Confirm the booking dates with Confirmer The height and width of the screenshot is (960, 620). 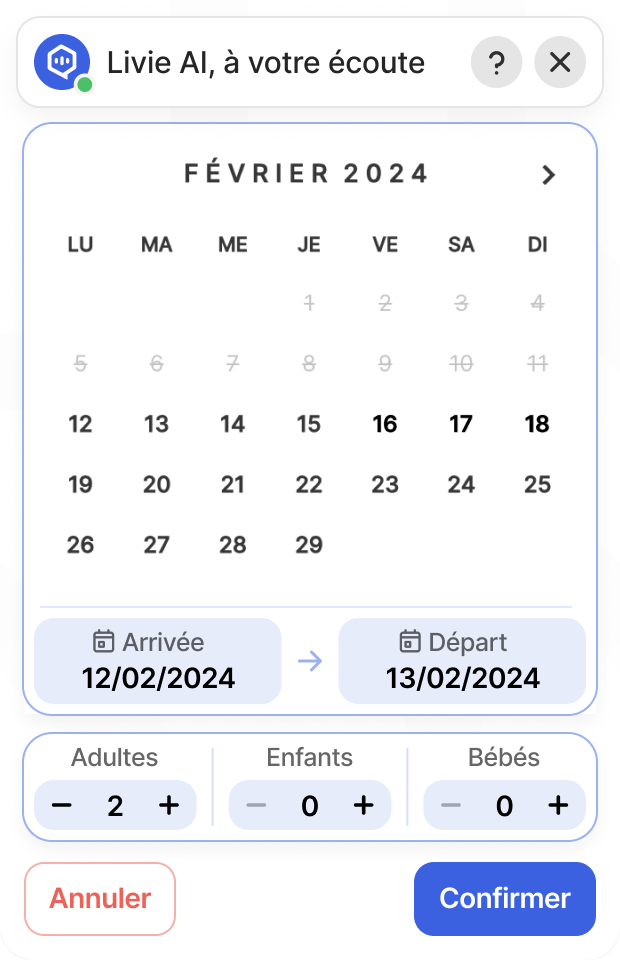point(505,898)
